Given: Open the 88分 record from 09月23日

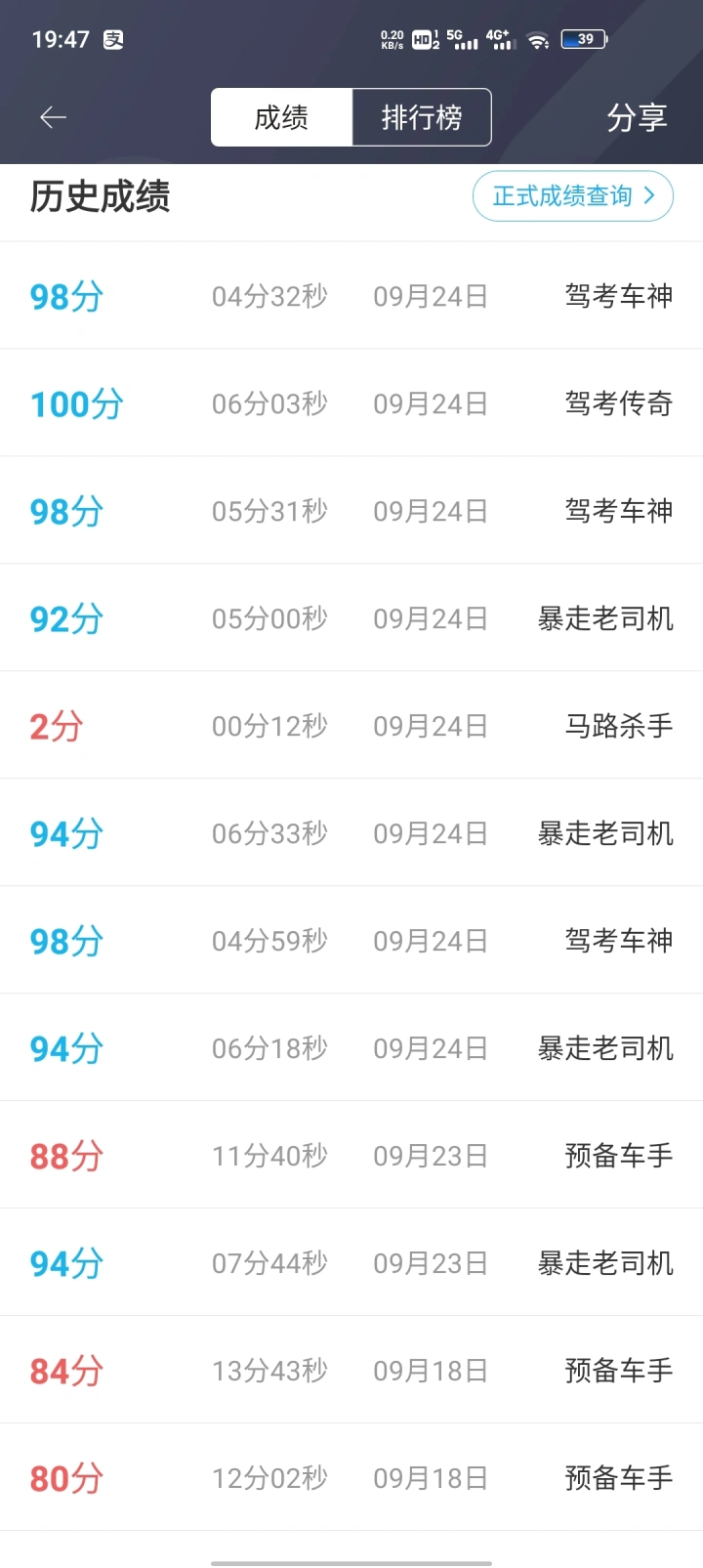Looking at the screenshot, I should point(351,1155).
